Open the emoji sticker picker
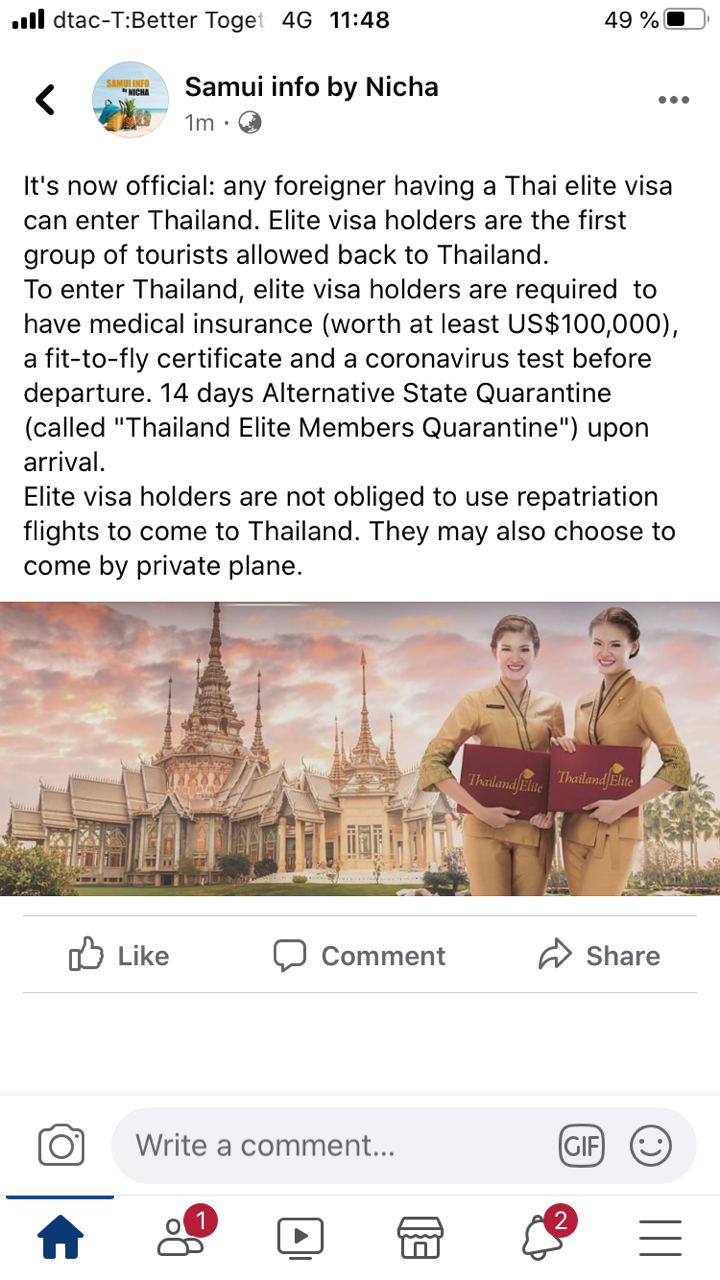This screenshot has height=1280, width=720. point(651,1145)
